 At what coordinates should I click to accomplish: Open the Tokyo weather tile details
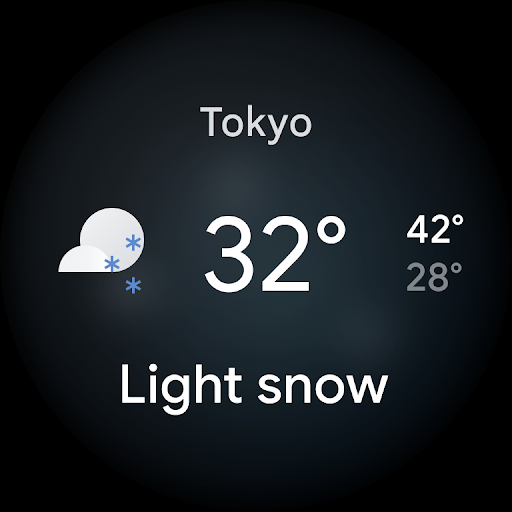pyautogui.click(x=256, y=256)
